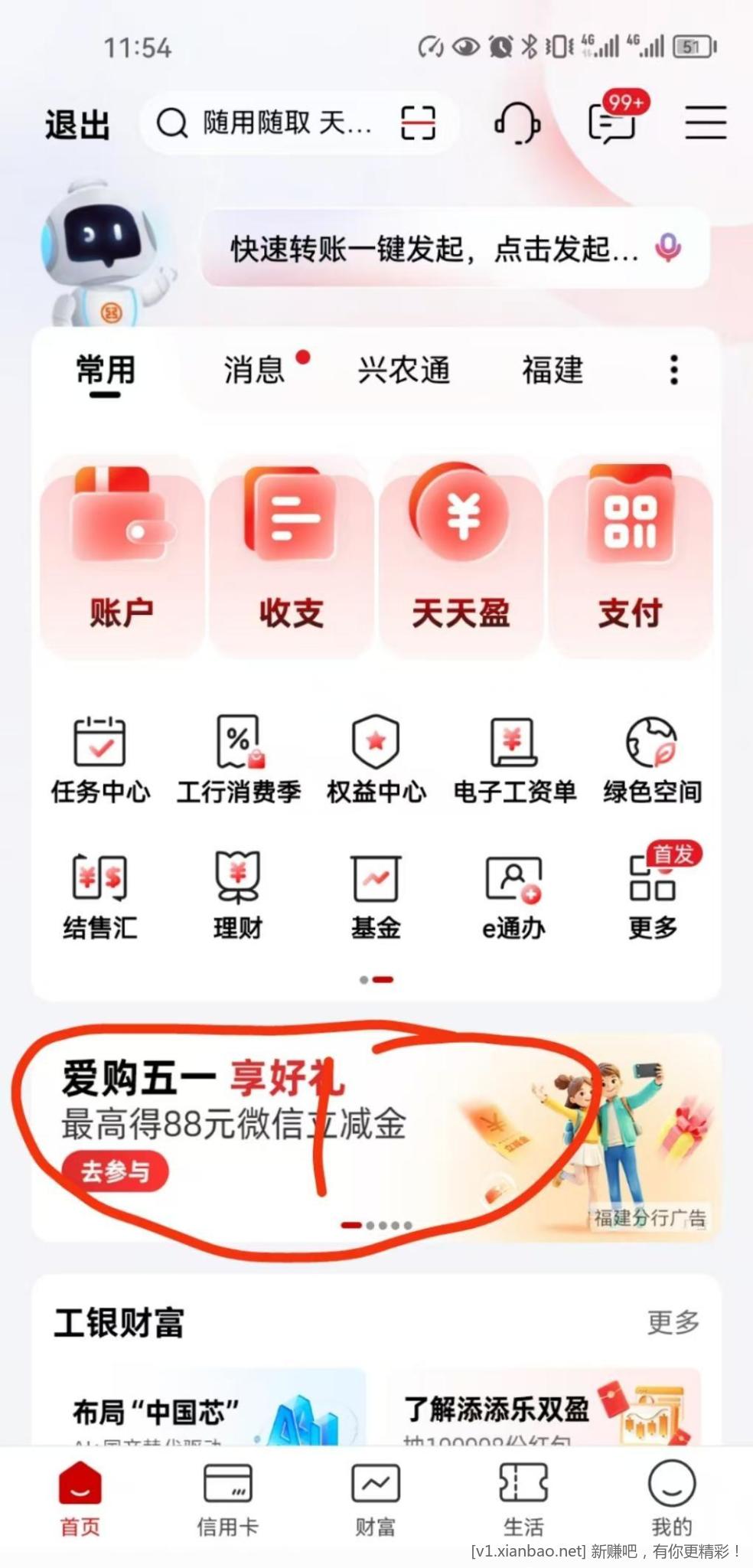Open 电子工资单 payslip

click(513, 759)
